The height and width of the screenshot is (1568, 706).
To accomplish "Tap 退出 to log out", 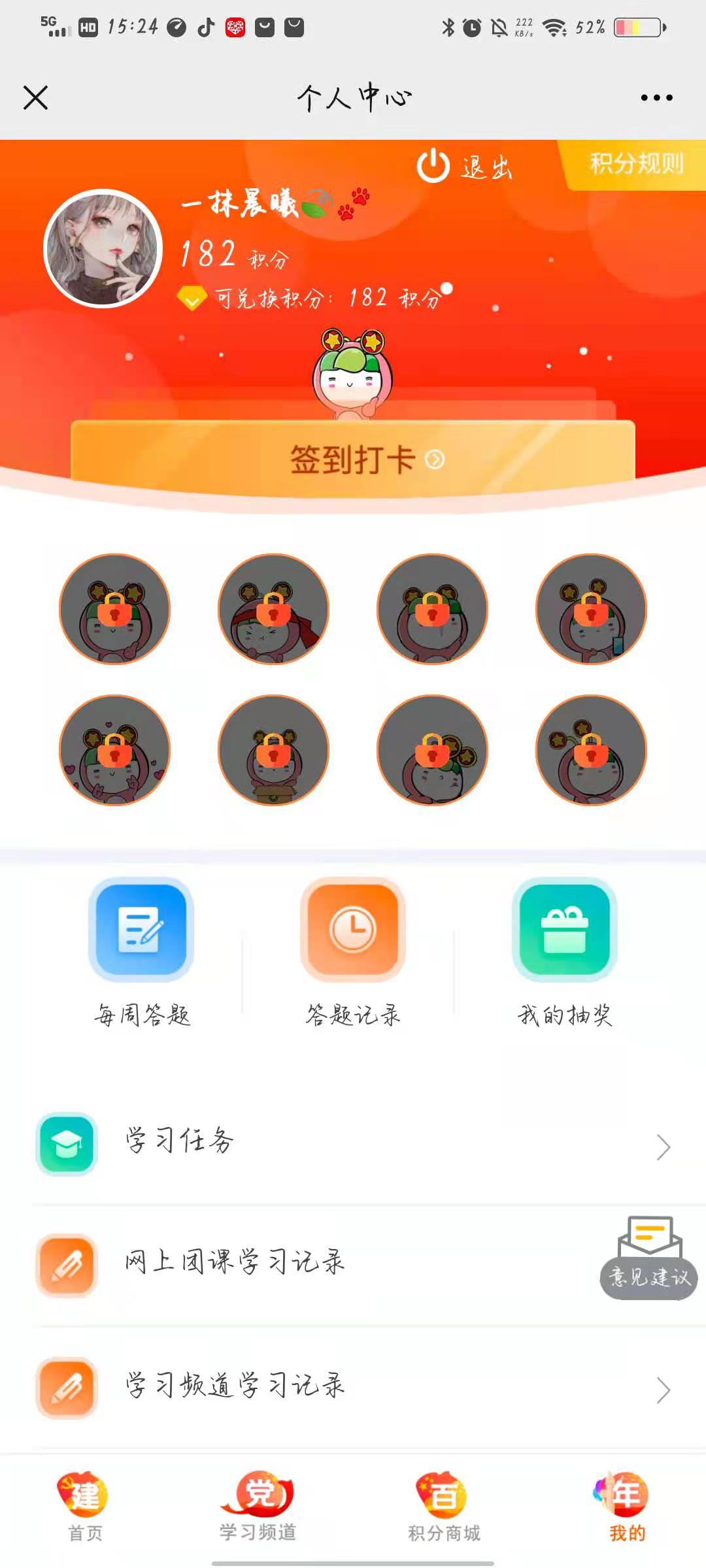I will [465, 167].
